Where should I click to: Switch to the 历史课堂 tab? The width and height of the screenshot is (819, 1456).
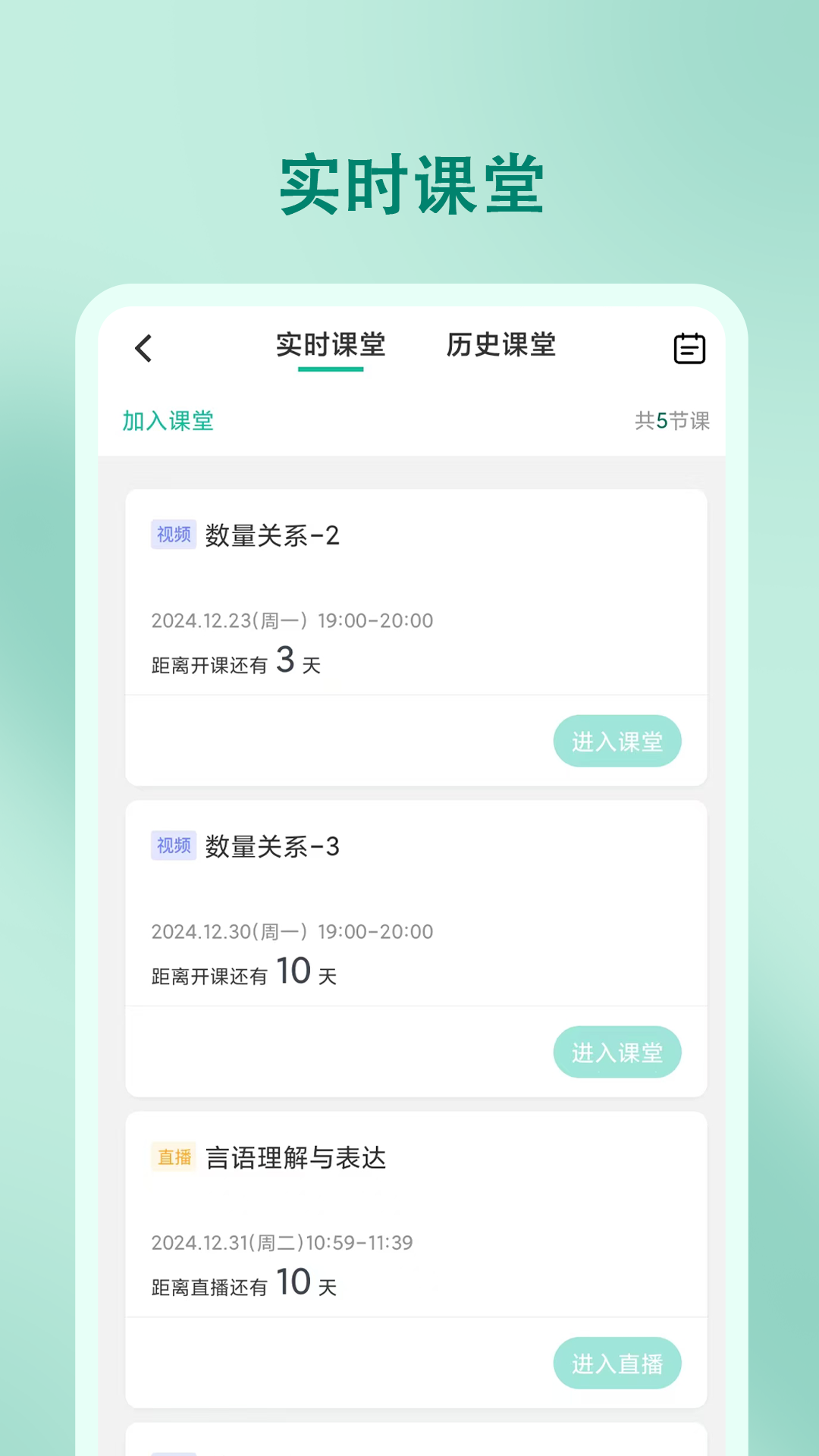(501, 345)
